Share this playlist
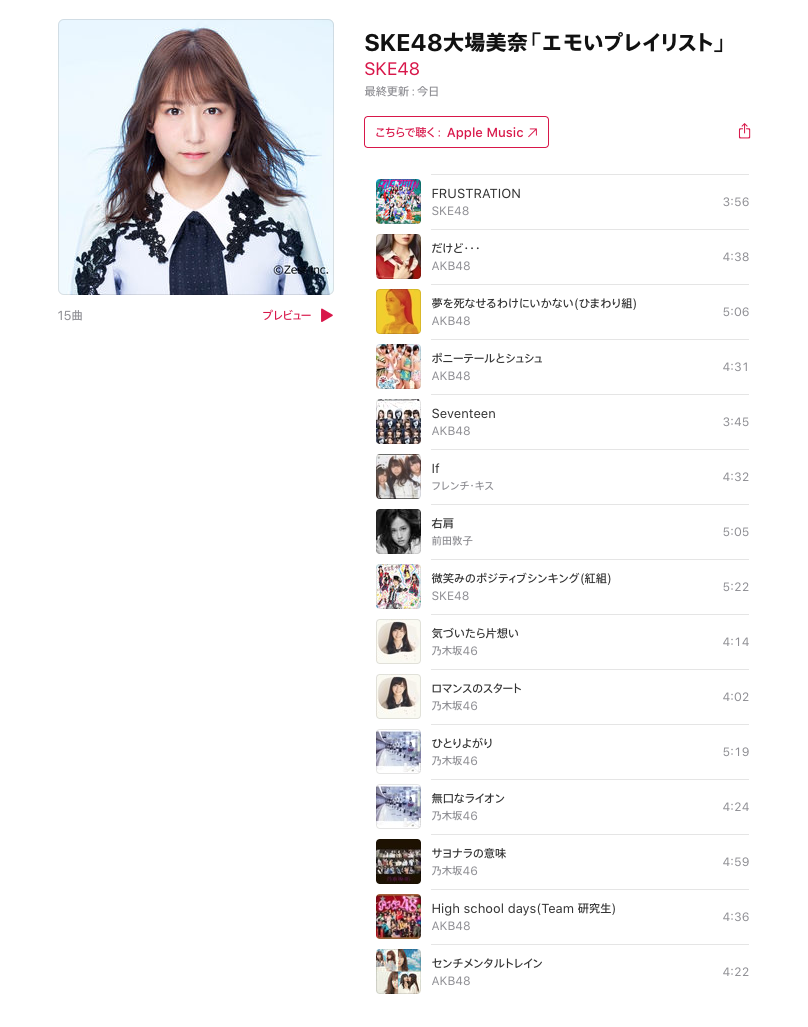This screenshot has width=808, height=1027. tap(744, 132)
